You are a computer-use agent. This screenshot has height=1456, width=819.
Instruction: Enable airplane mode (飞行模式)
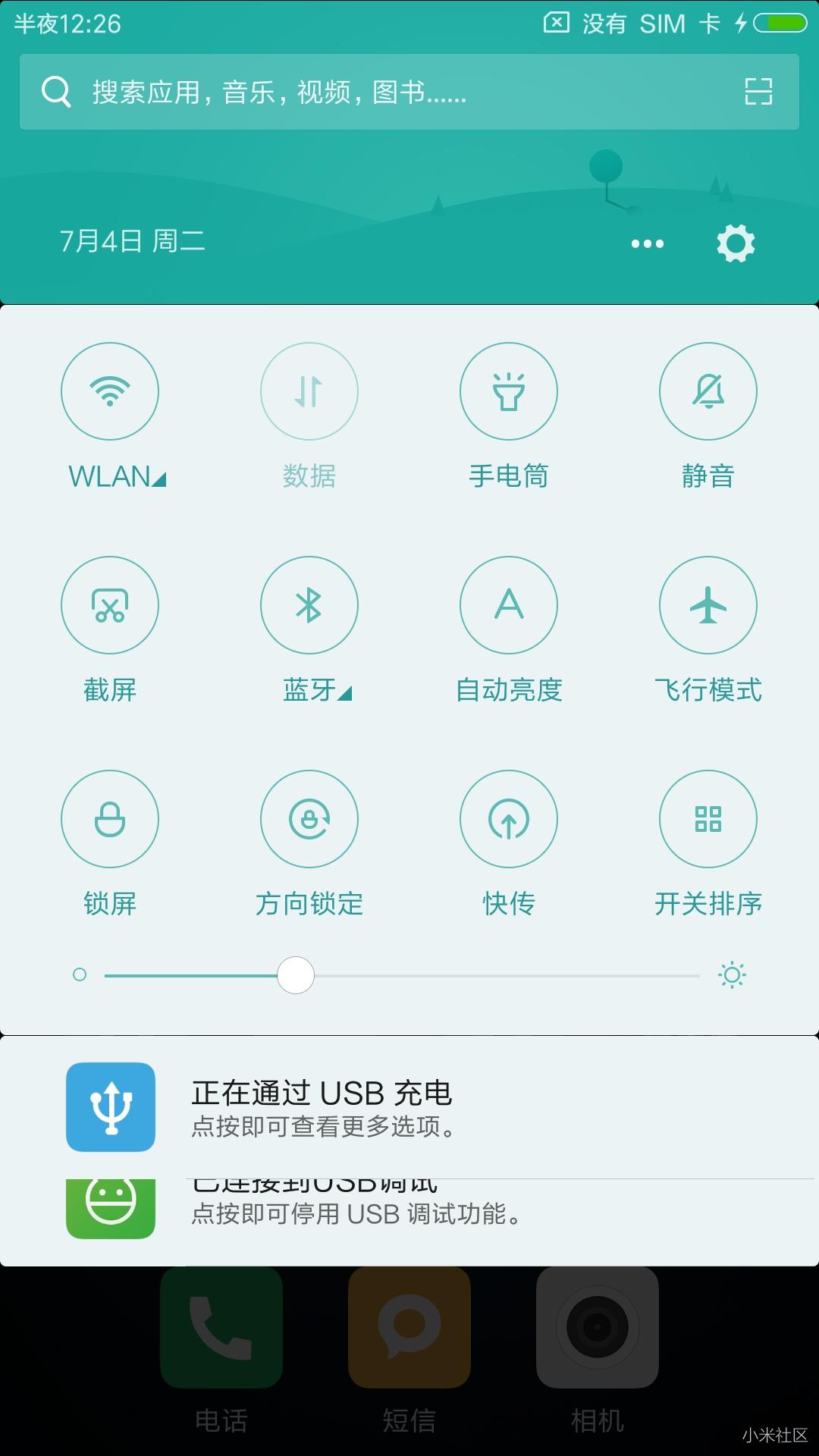click(708, 605)
